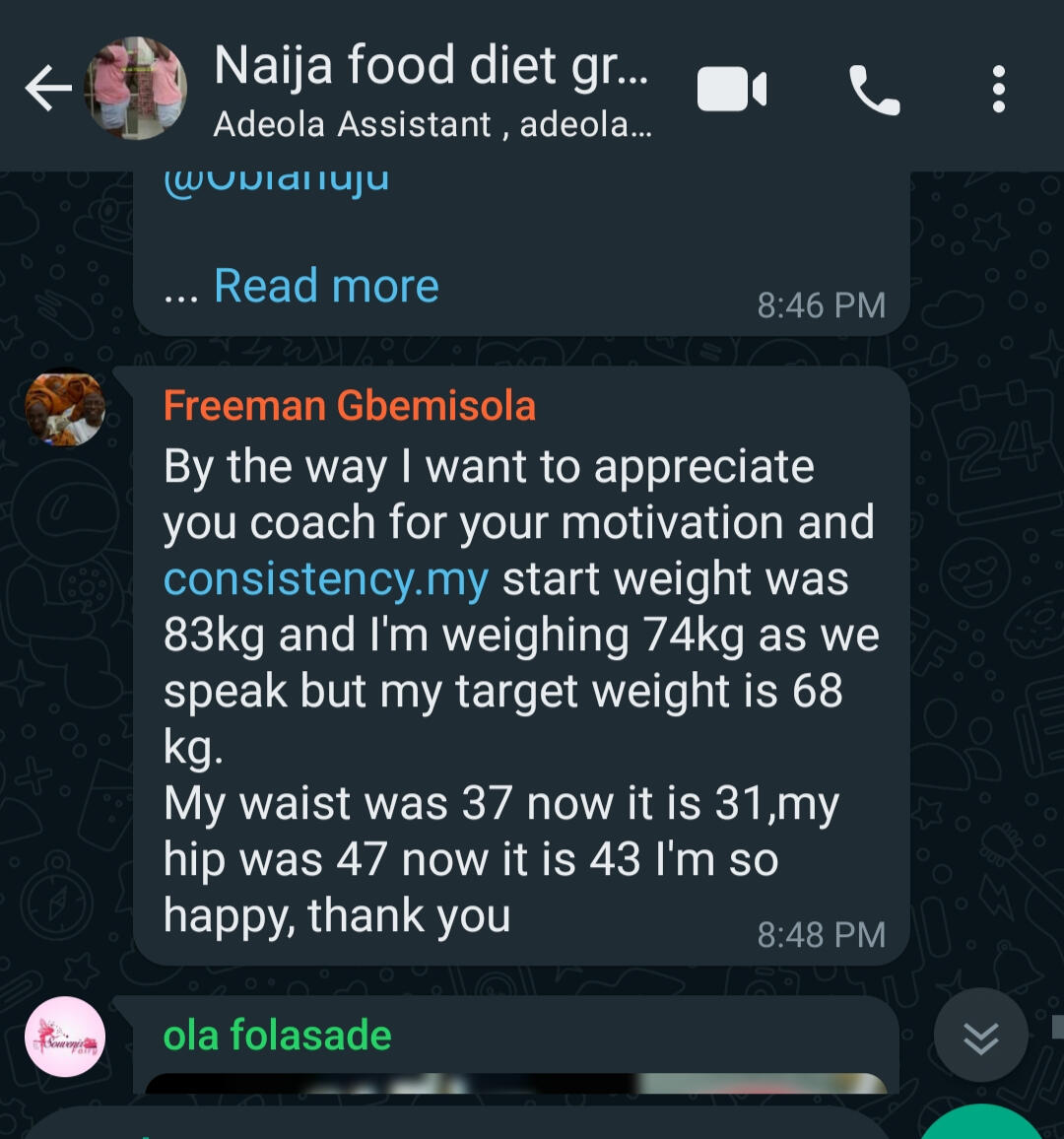Tap Freeman Gbemisola's sender name
This screenshot has height=1139, width=1064.
pyautogui.click(x=350, y=406)
